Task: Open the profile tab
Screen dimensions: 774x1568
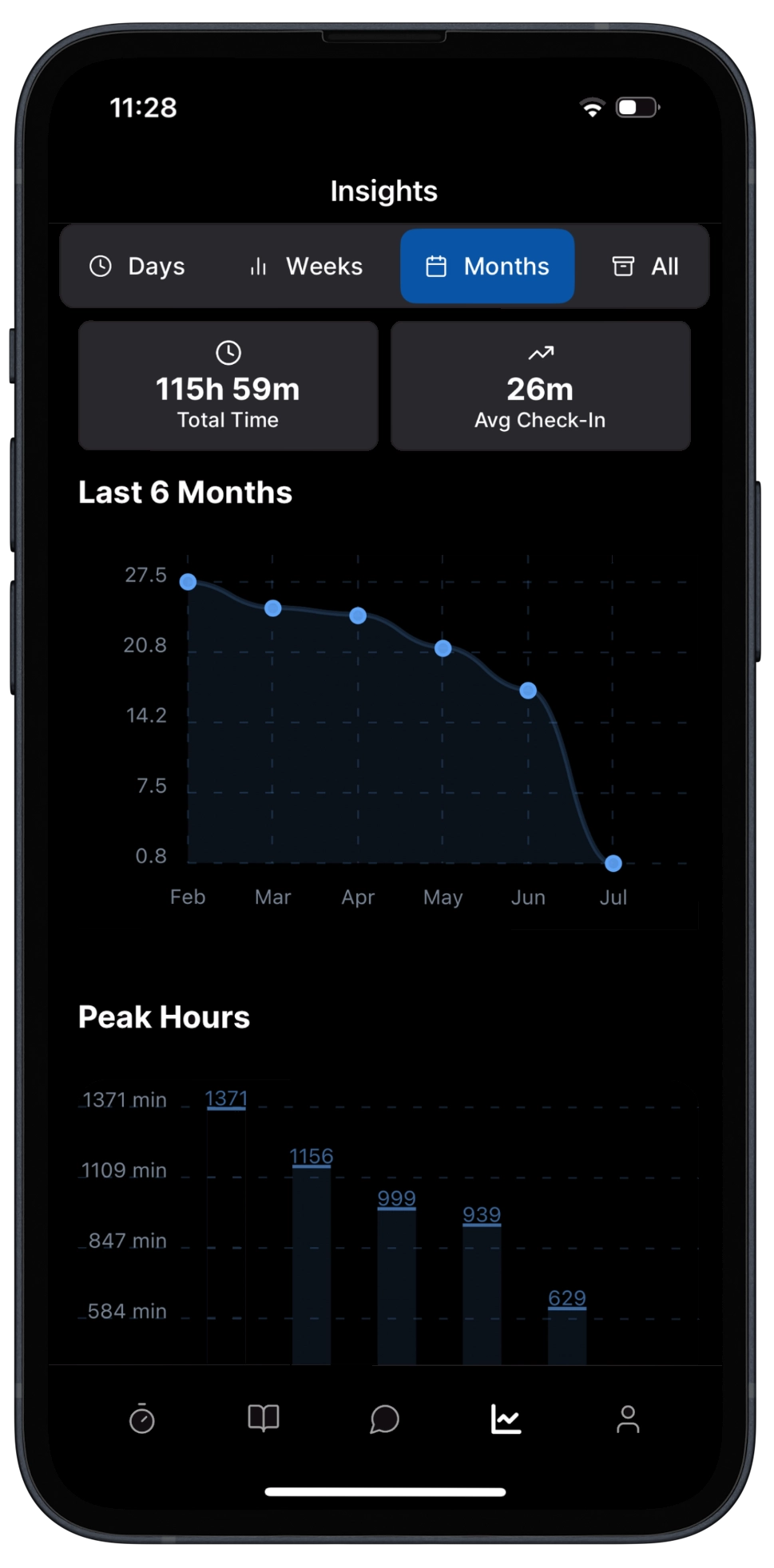Action: [628, 1419]
